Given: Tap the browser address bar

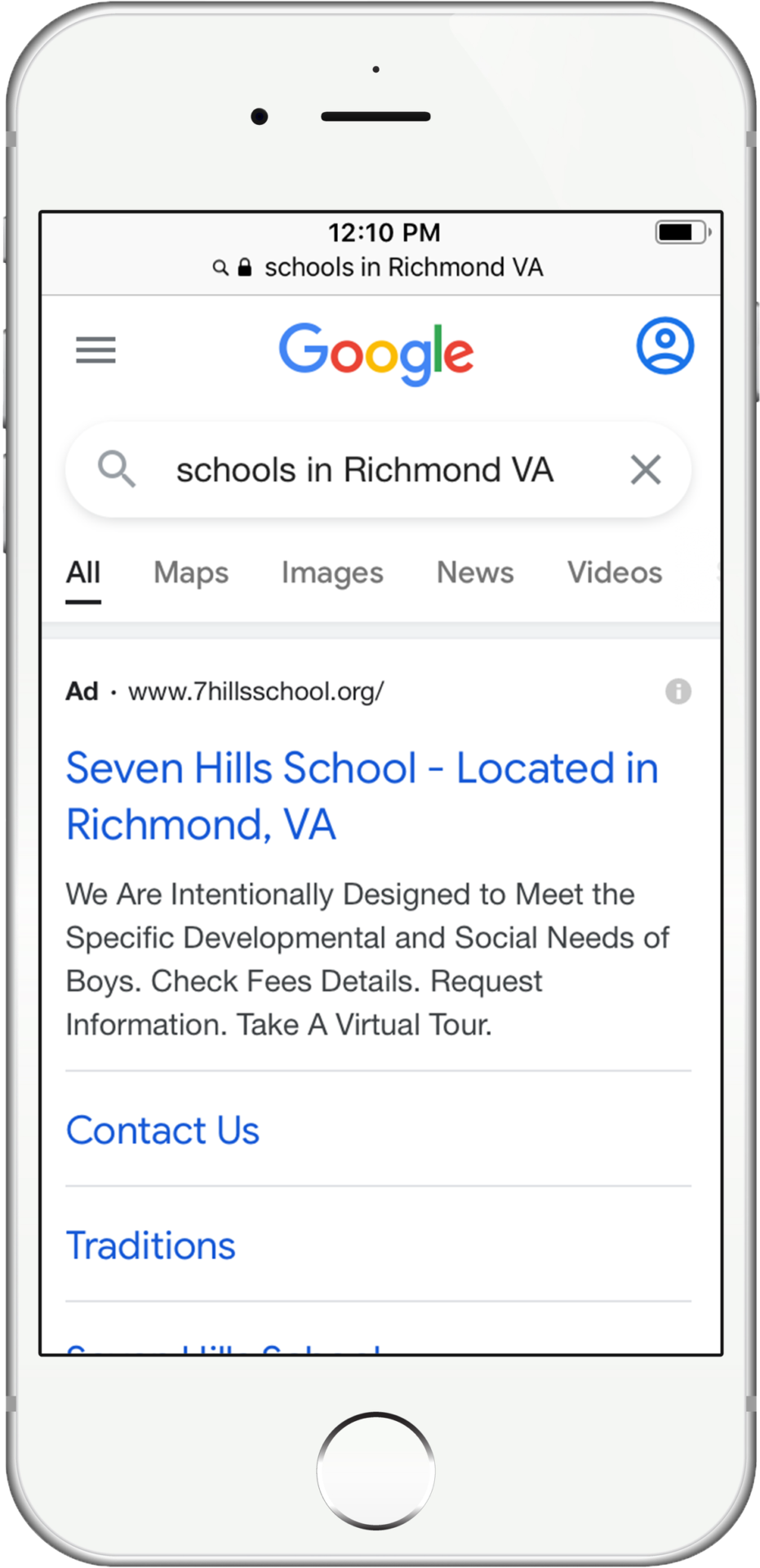Looking at the screenshot, I should coord(380,267).
